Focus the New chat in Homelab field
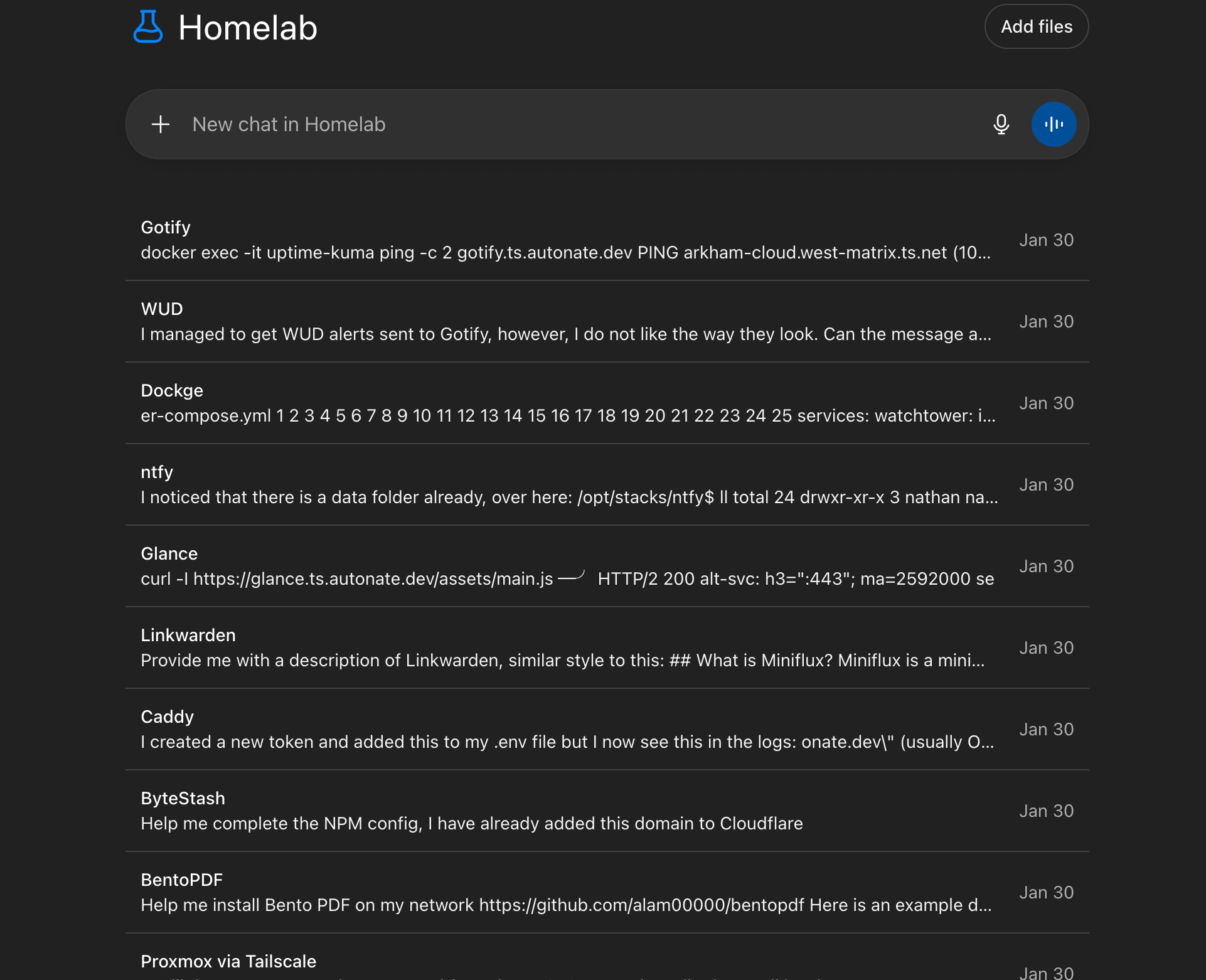 tap(565, 124)
